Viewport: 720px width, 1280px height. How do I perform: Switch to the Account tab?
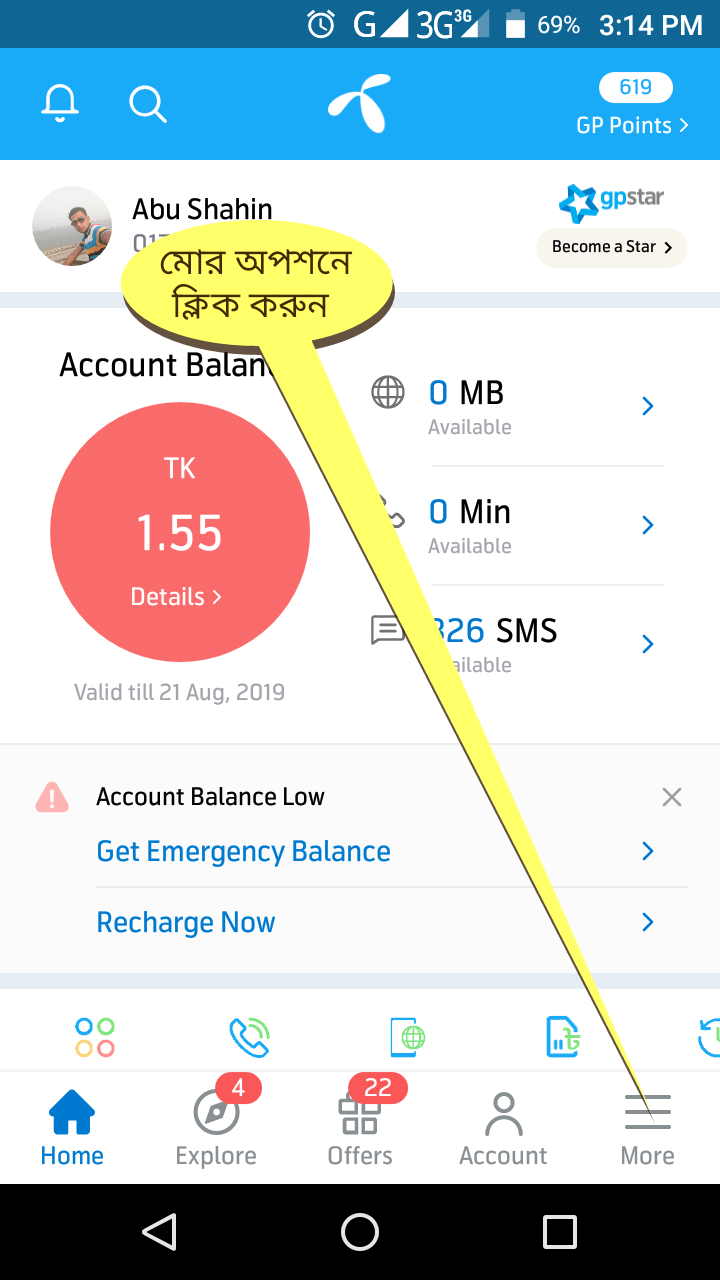coord(503,1128)
